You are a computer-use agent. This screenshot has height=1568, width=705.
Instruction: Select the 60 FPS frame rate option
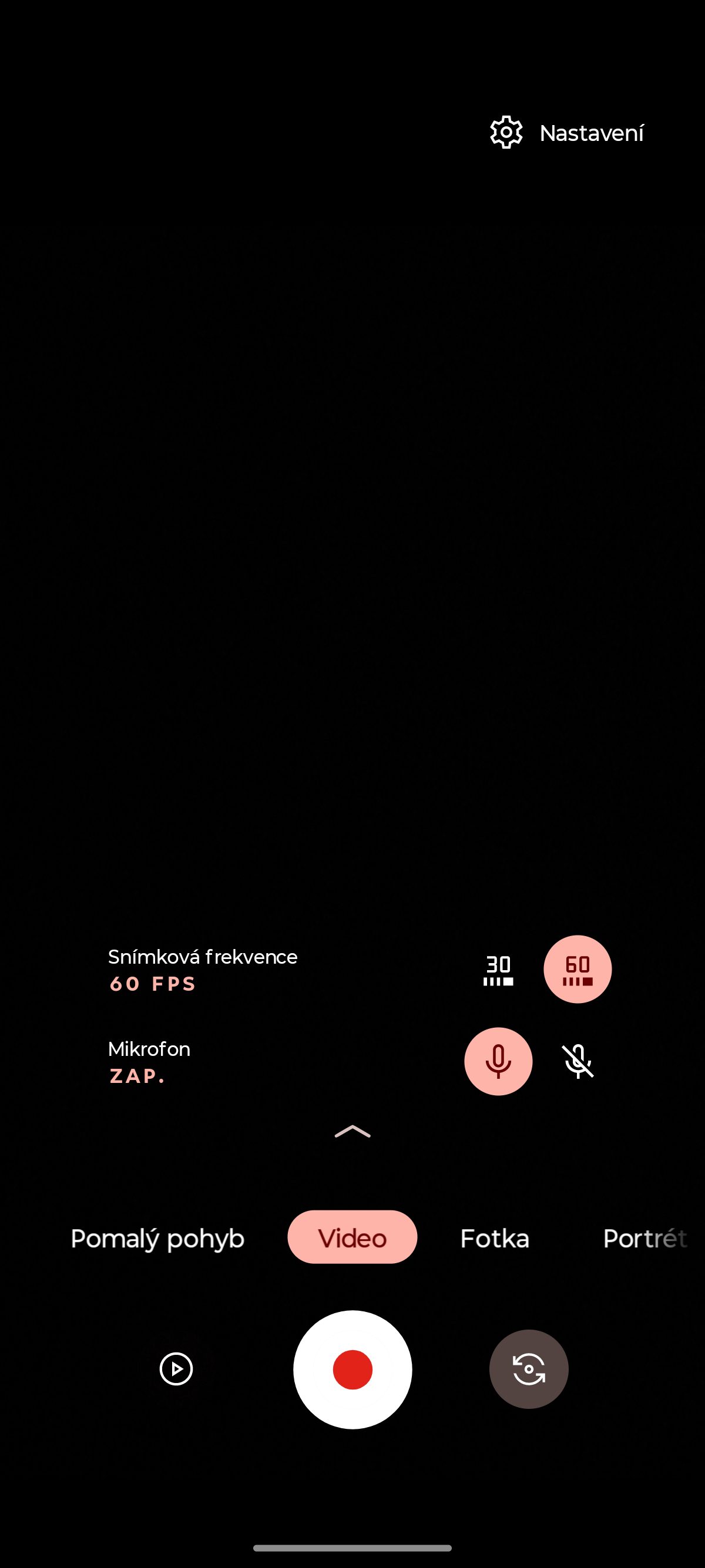click(x=577, y=970)
